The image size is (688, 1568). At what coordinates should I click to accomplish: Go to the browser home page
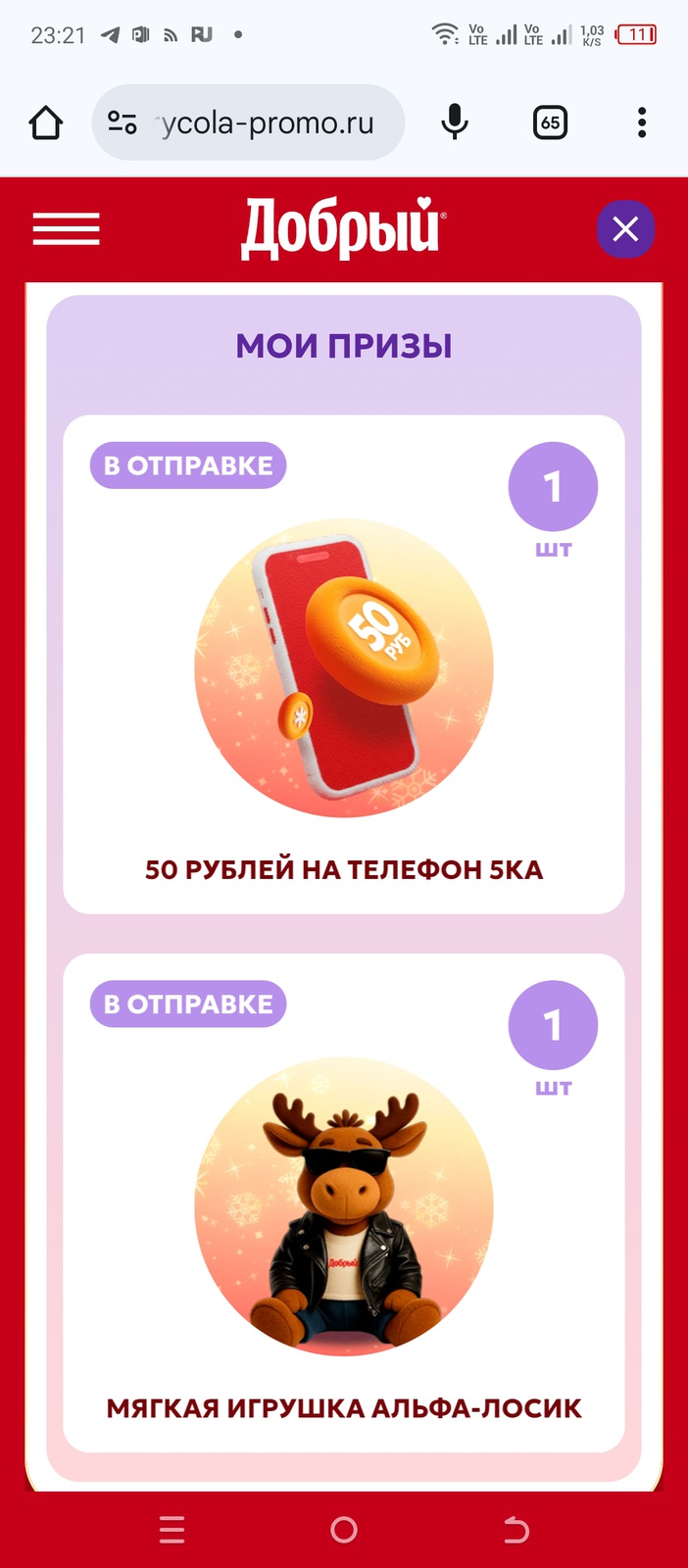(46, 122)
